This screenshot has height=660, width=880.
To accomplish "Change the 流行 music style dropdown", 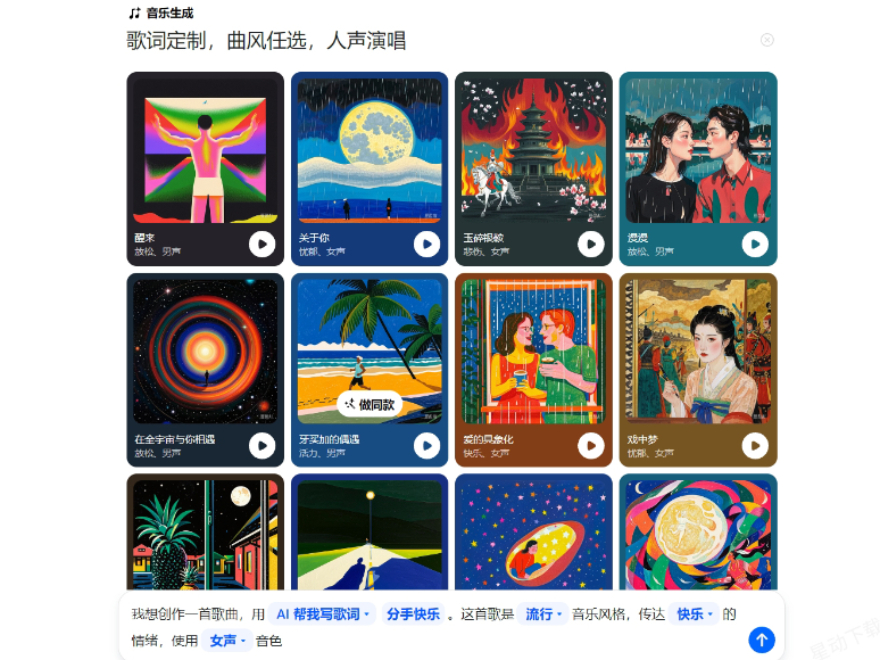I will coord(544,614).
